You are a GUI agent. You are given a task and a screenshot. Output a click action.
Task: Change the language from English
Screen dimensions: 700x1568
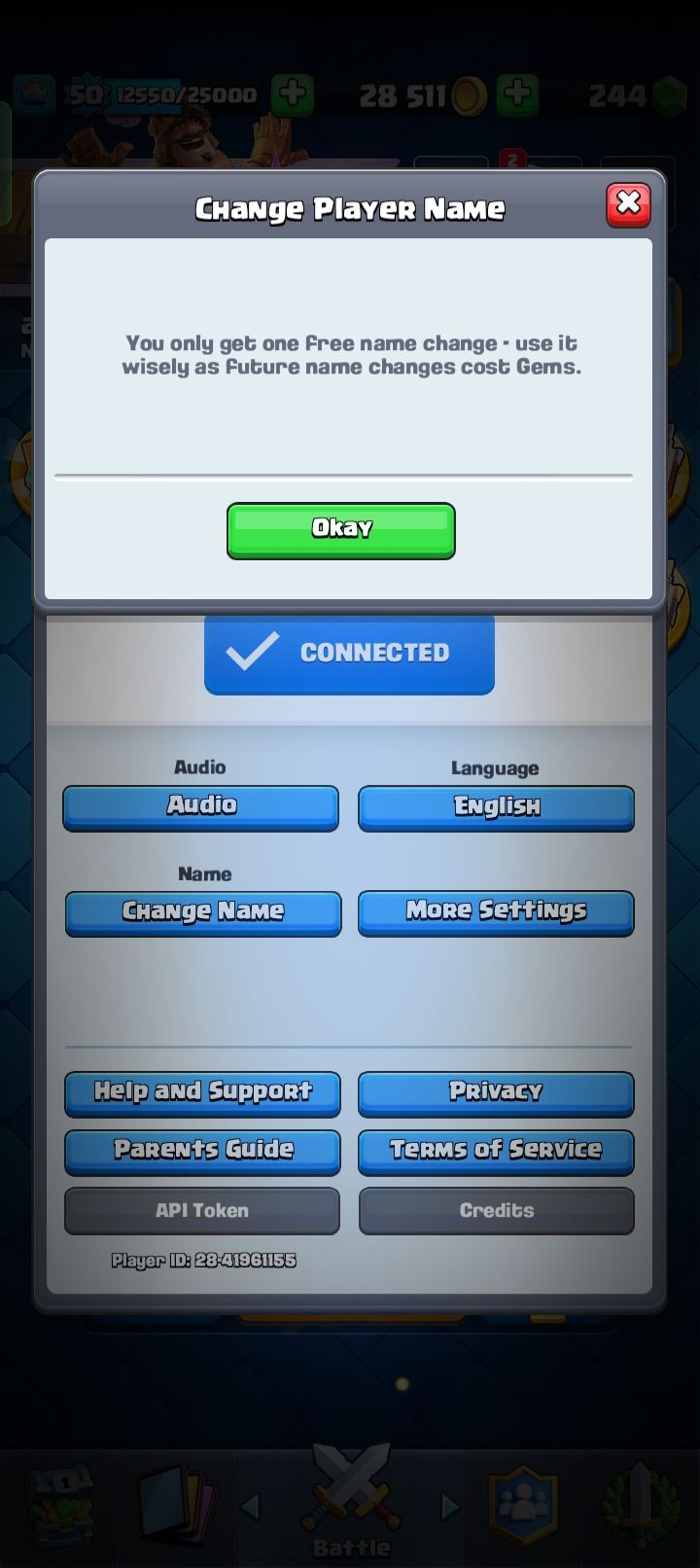click(496, 807)
